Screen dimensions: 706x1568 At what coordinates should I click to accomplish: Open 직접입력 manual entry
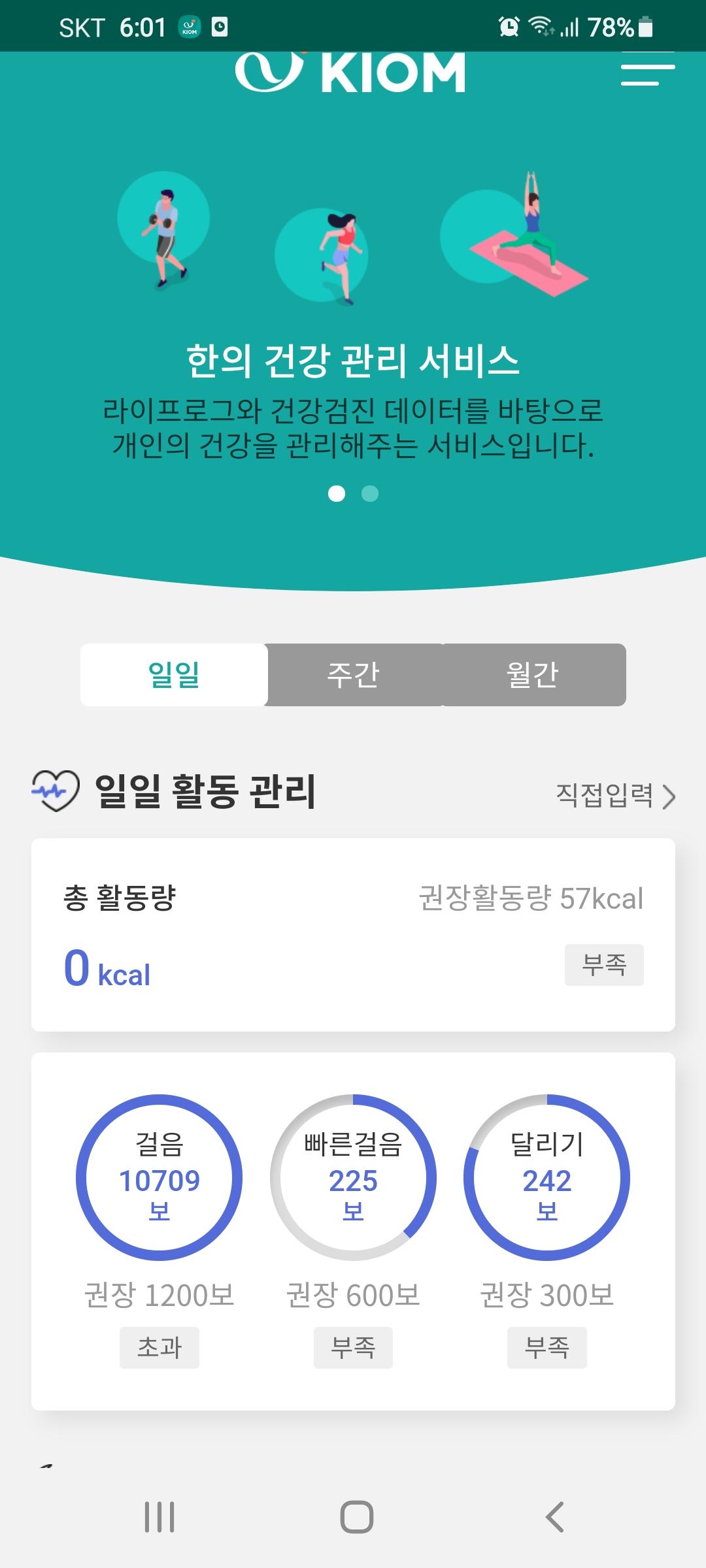(614, 796)
